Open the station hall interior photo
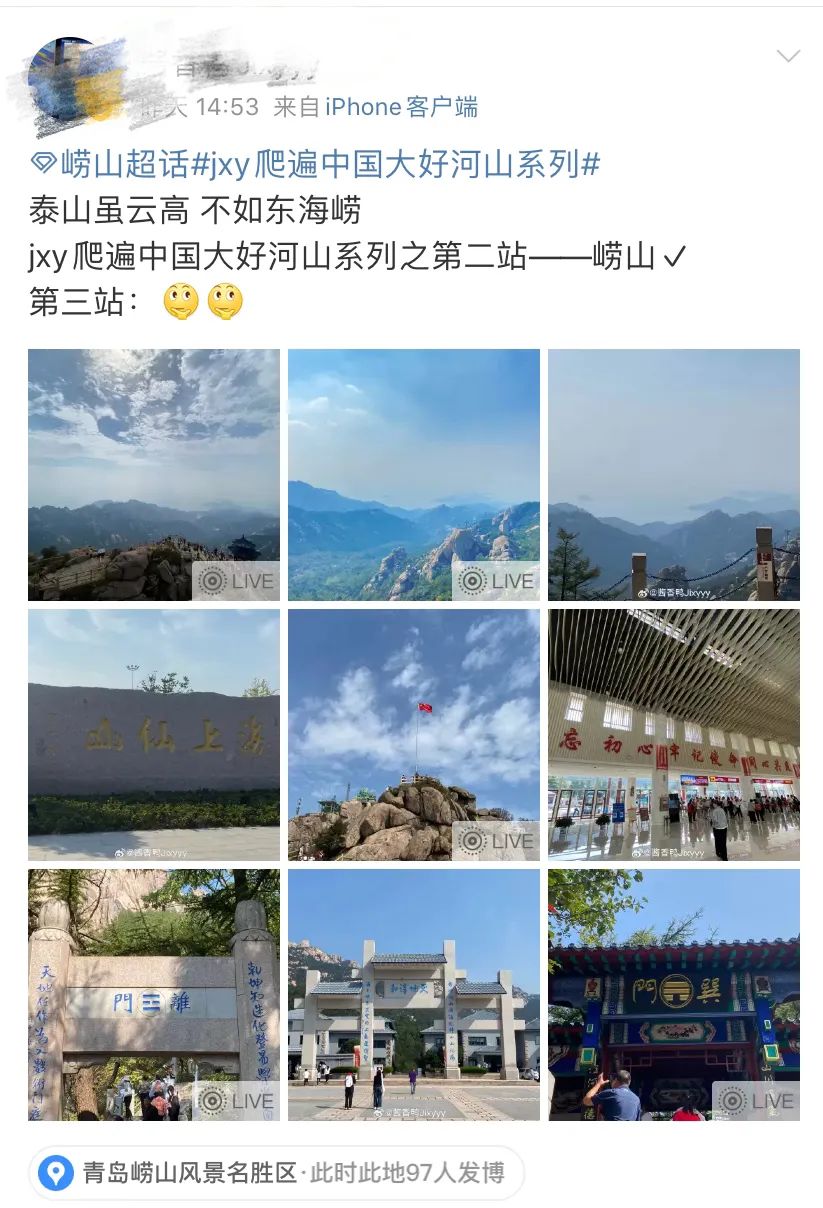The height and width of the screenshot is (1208, 823). tap(674, 734)
